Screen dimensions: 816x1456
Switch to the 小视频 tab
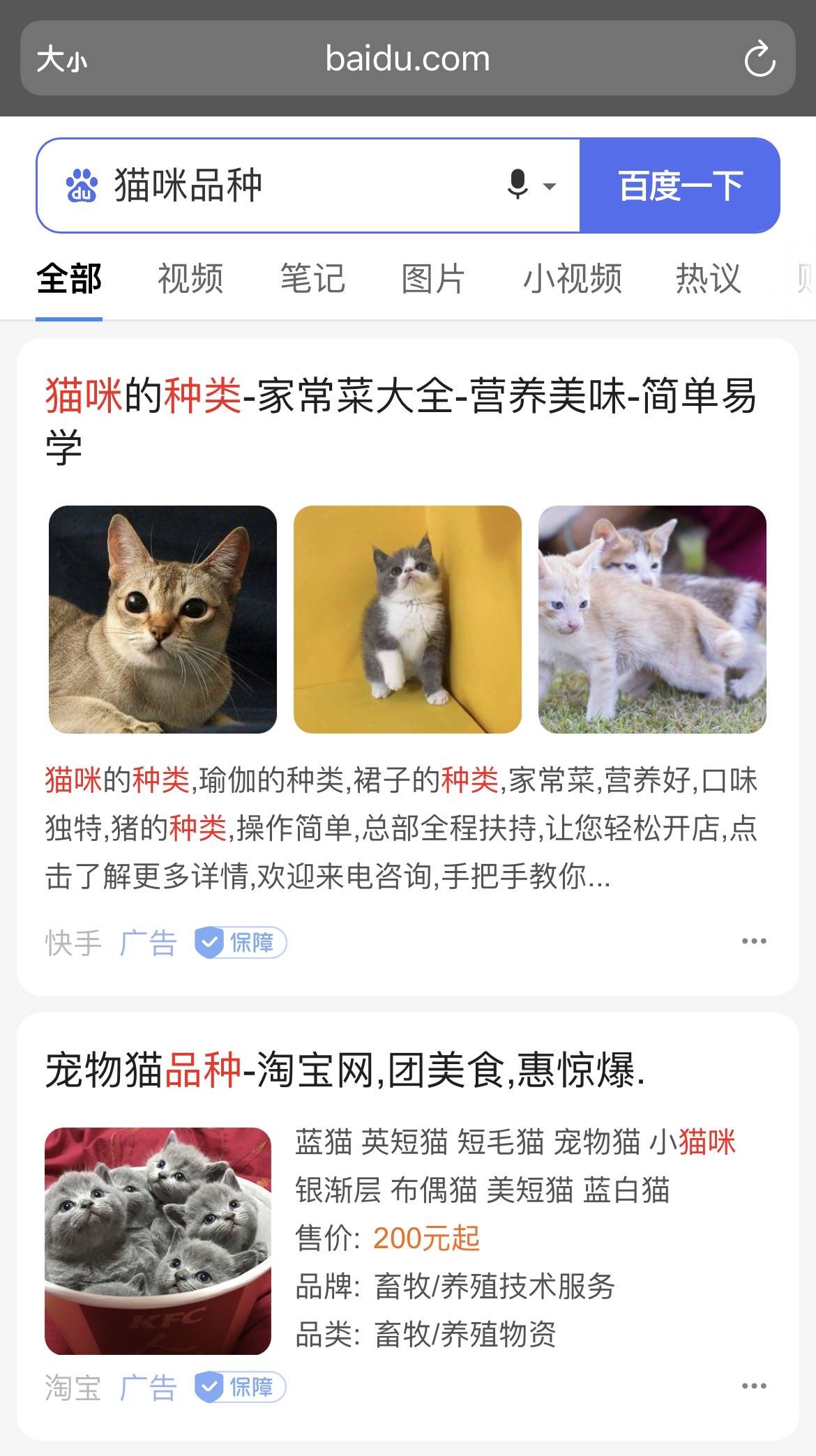(572, 279)
